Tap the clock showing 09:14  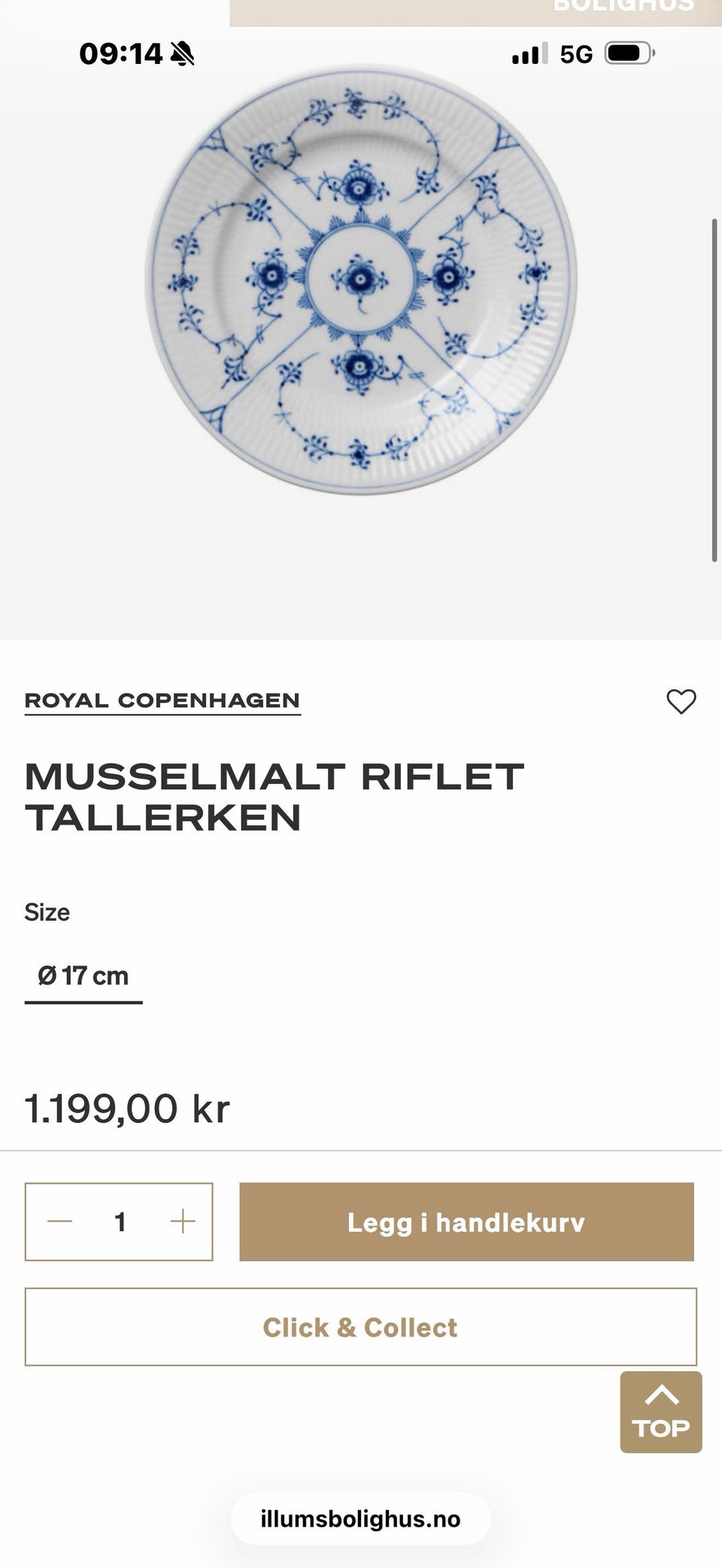(120, 53)
